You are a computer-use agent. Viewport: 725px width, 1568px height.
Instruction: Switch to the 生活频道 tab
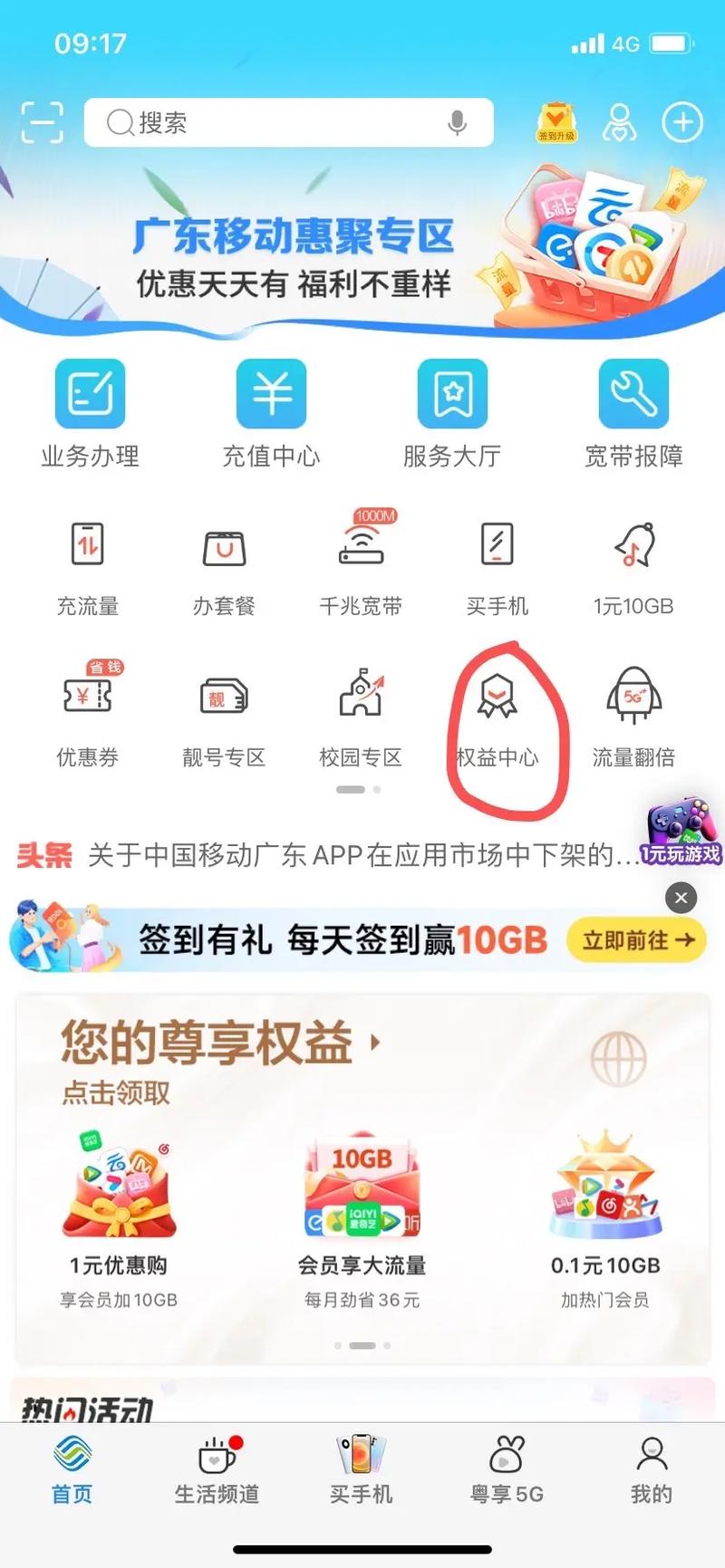(x=217, y=1469)
